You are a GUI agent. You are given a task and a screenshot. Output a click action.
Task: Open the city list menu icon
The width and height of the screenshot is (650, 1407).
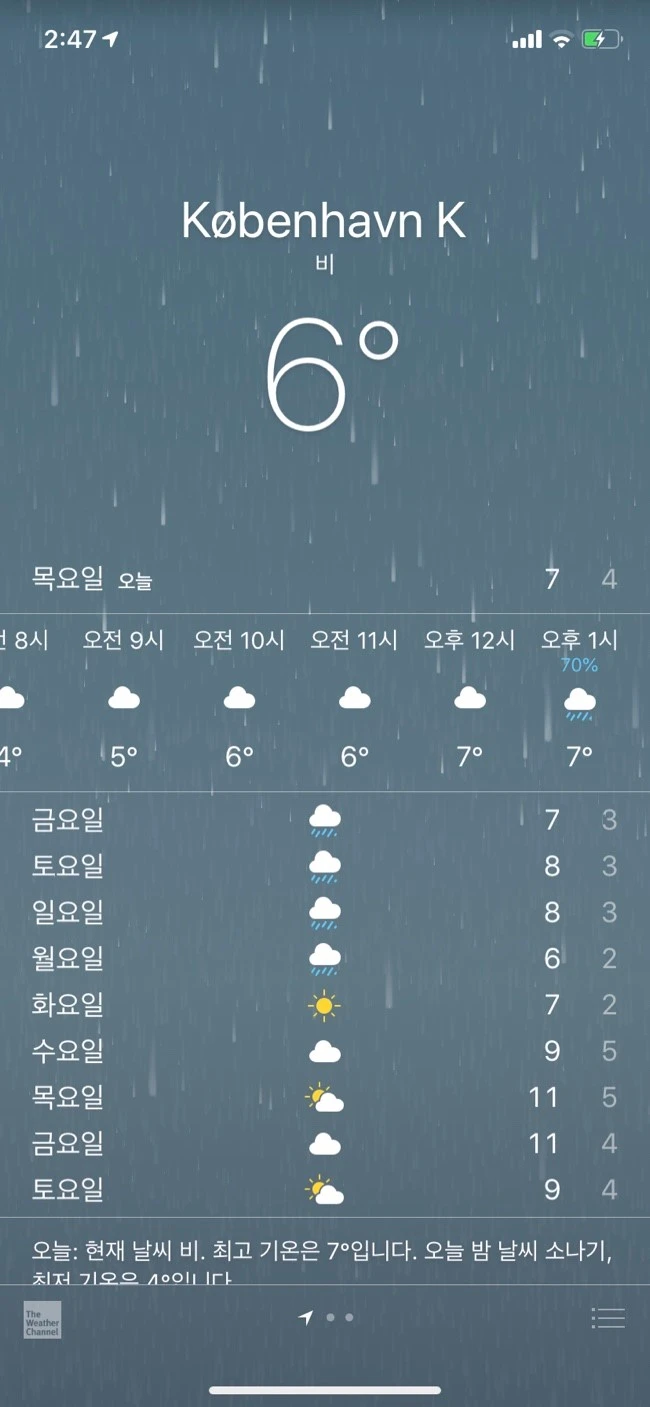tap(608, 1318)
